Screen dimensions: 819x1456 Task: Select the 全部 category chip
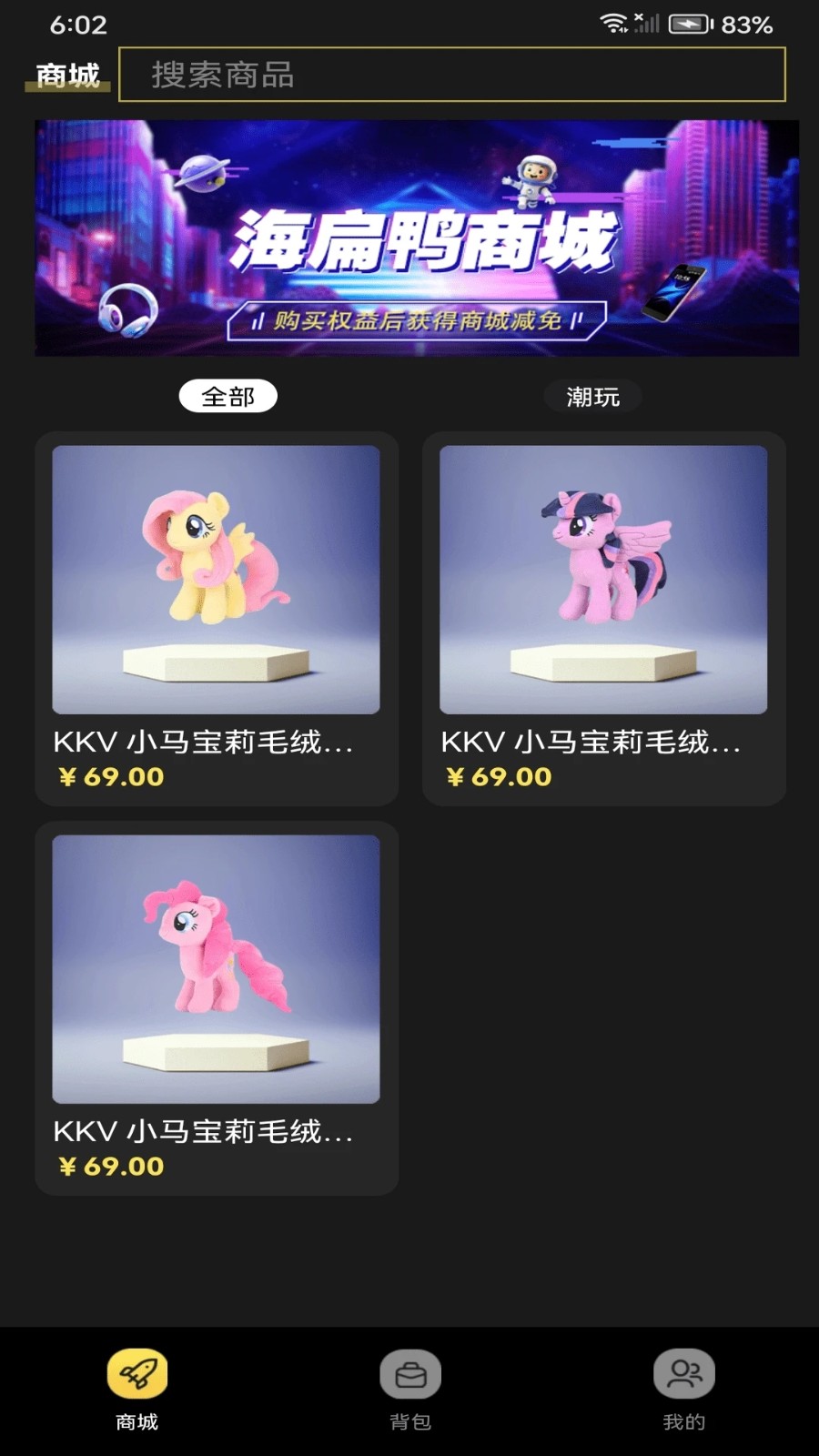pyautogui.click(x=227, y=397)
